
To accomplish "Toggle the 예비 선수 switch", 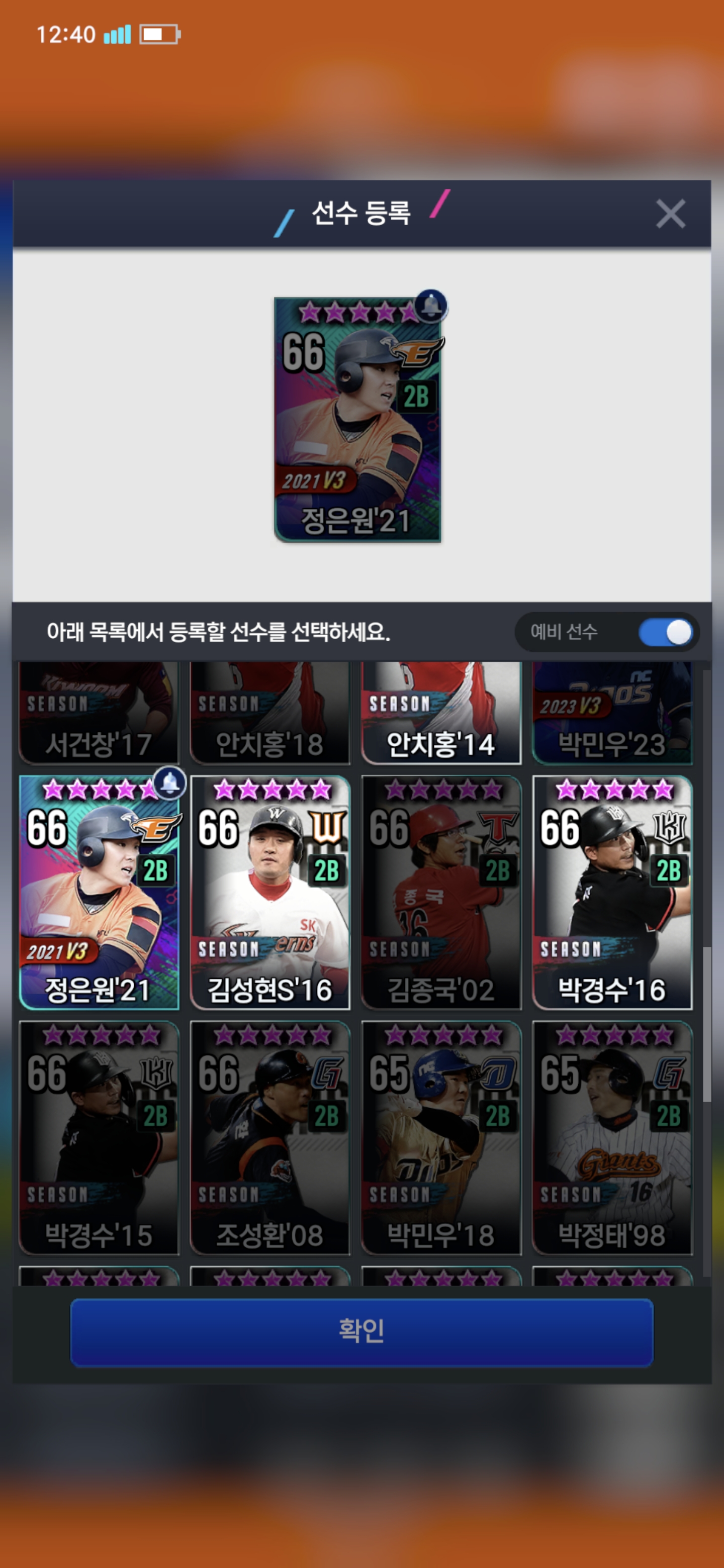I will (665, 632).
